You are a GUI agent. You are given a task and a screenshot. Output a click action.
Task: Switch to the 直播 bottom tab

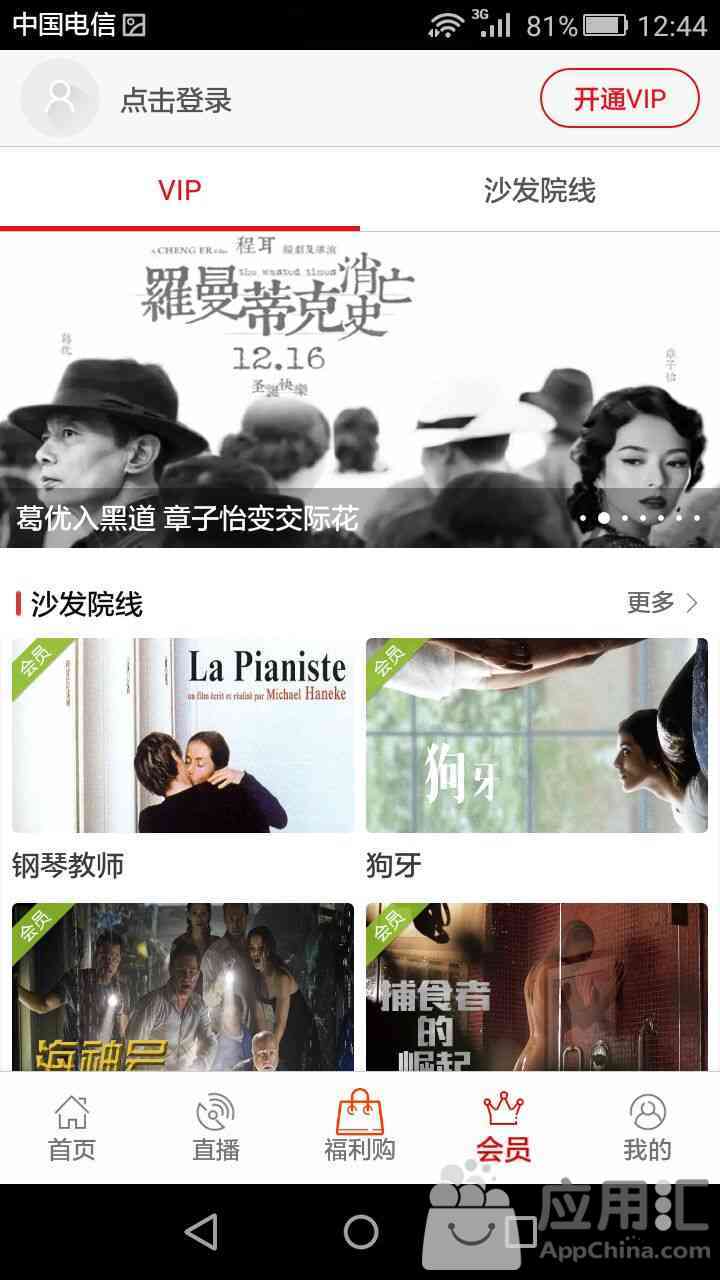point(216,1128)
